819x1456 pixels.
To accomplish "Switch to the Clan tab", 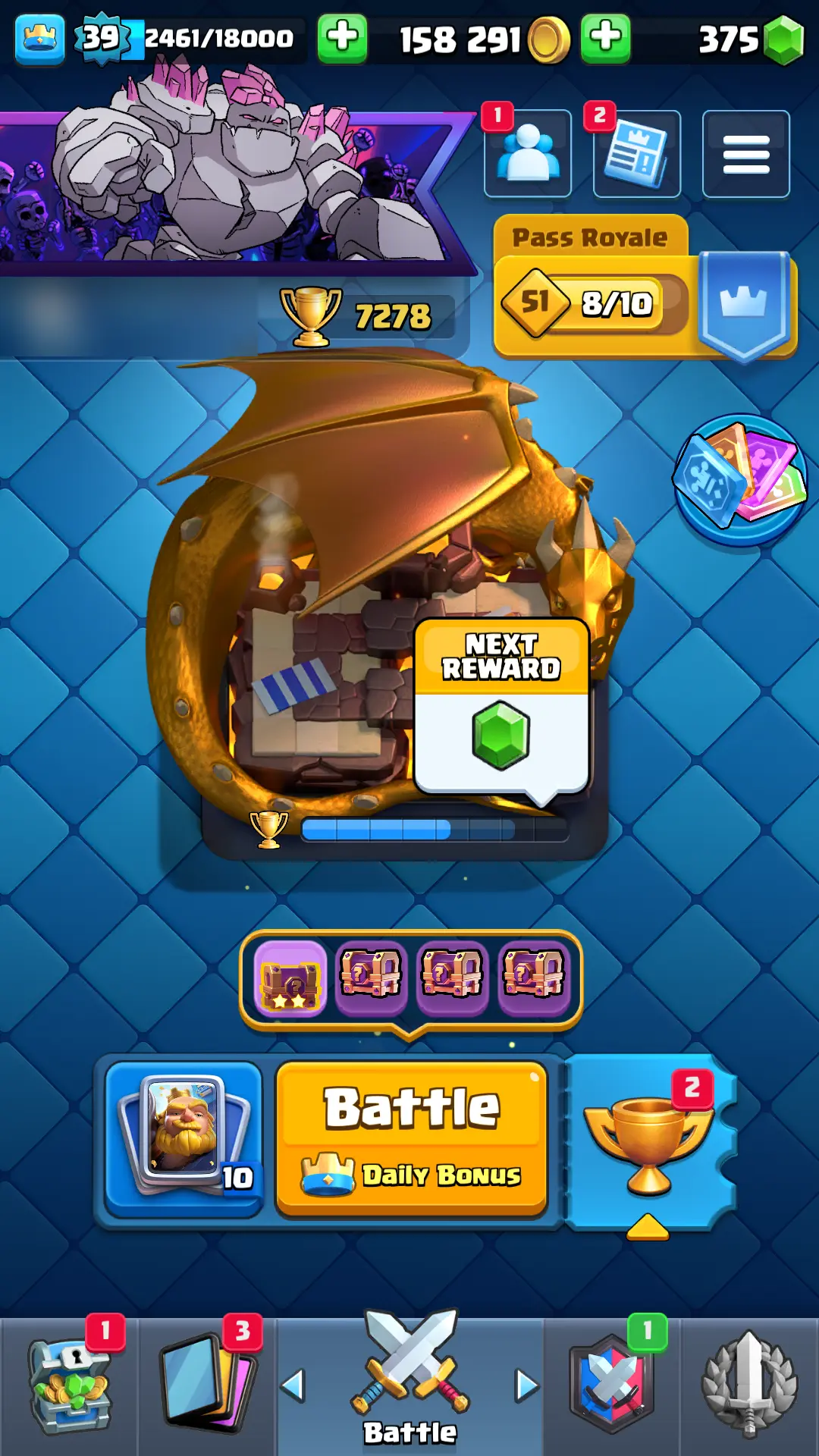I will pyautogui.click(x=611, y=1386).
